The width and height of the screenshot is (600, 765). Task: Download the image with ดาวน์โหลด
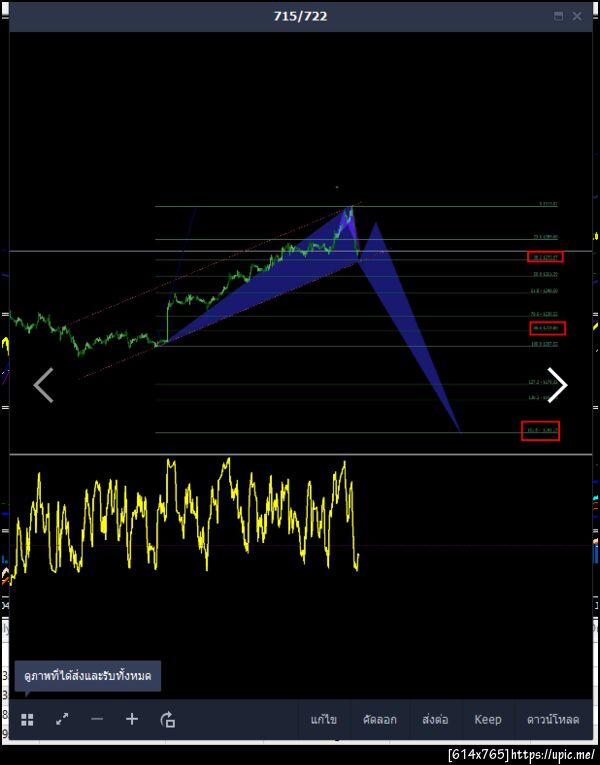click(553, 719)
